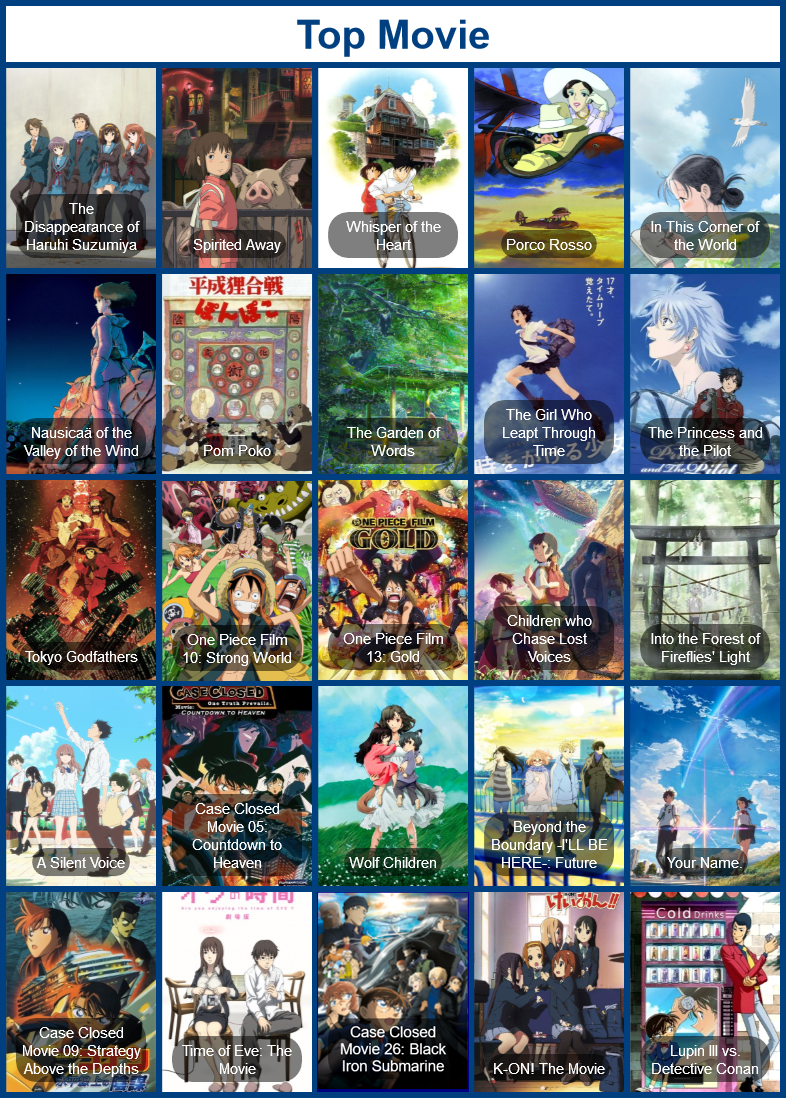Tap Lupin III vs. Detective Conan

(705, 991)
